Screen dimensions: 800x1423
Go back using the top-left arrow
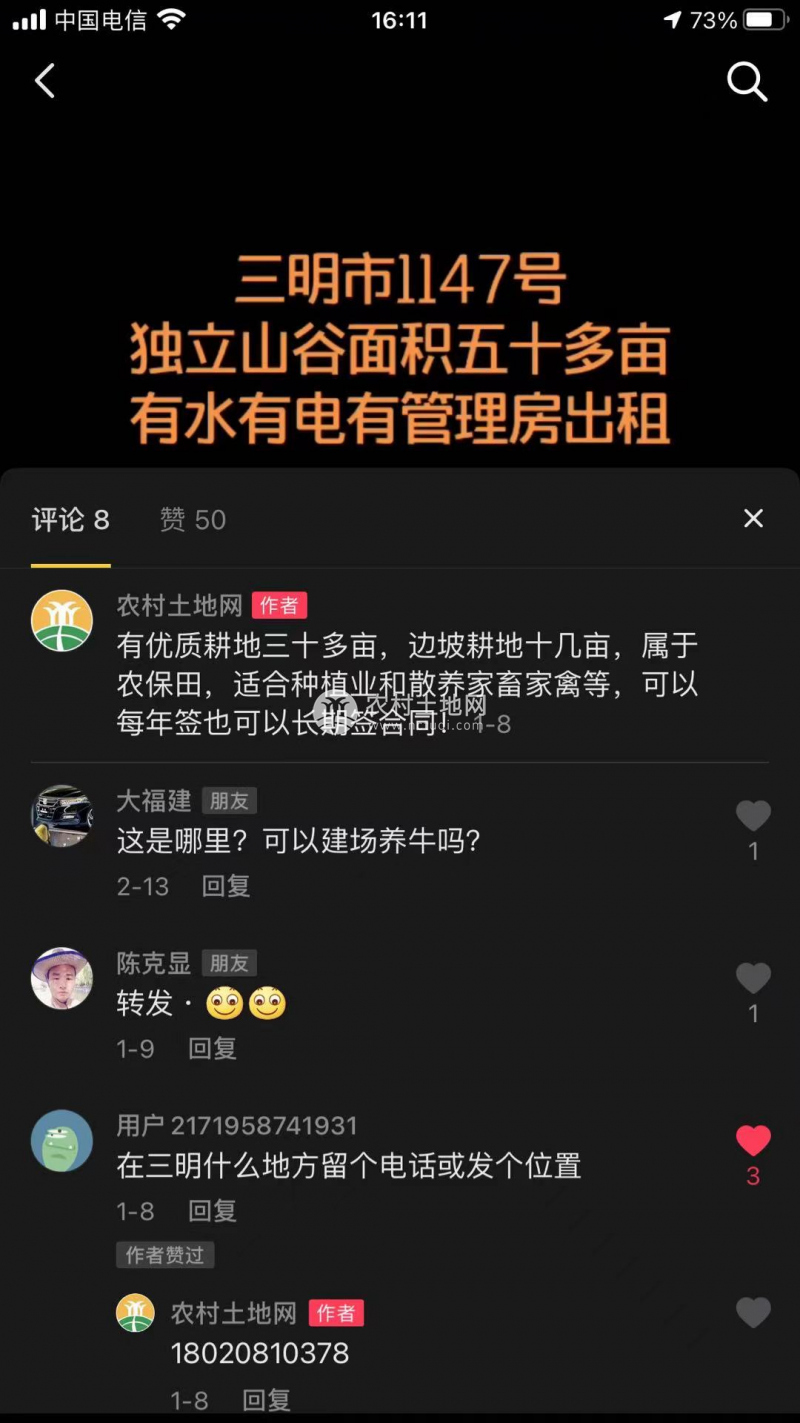point(45,81)
